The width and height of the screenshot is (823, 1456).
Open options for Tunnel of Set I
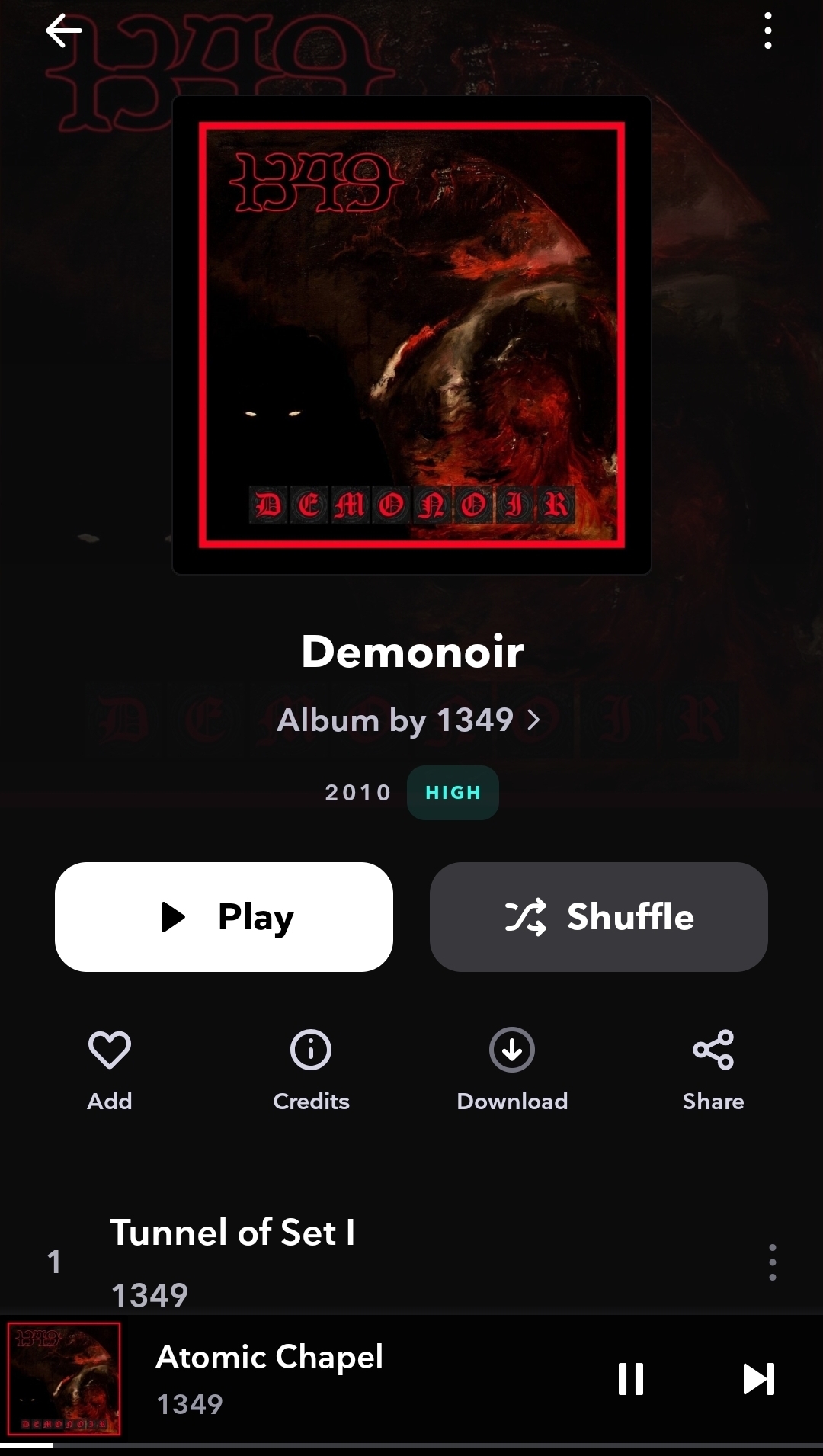772,1262
